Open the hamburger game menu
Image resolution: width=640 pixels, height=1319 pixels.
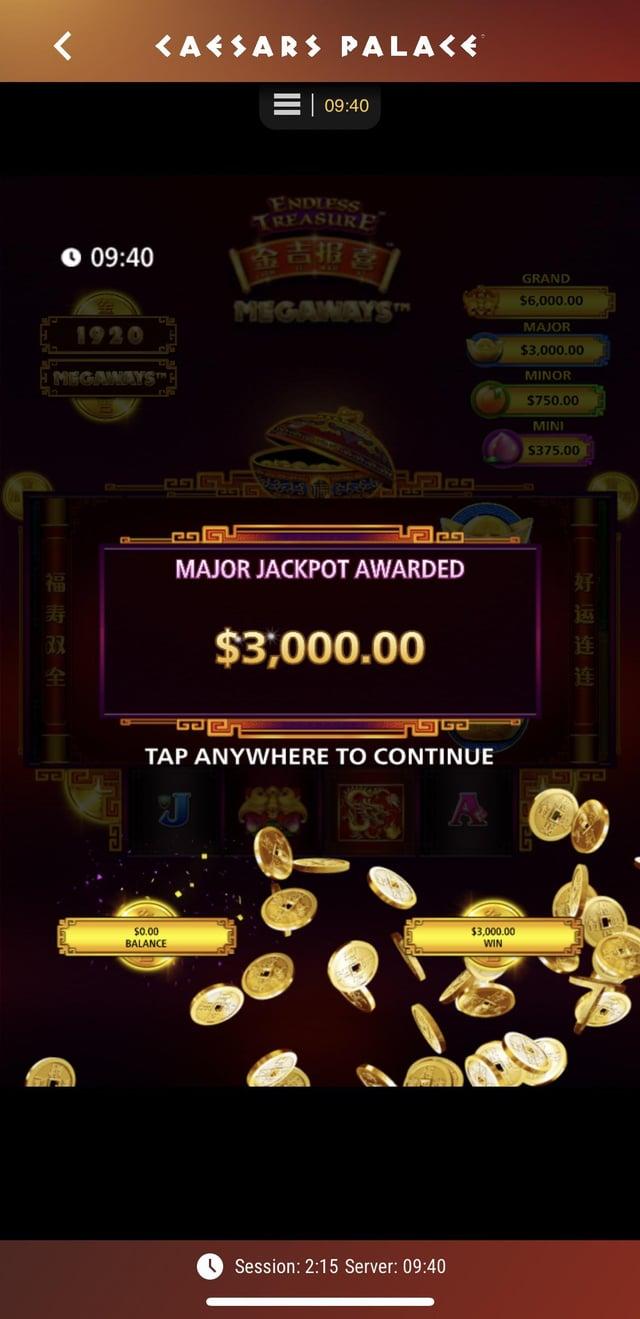(287, 105)
